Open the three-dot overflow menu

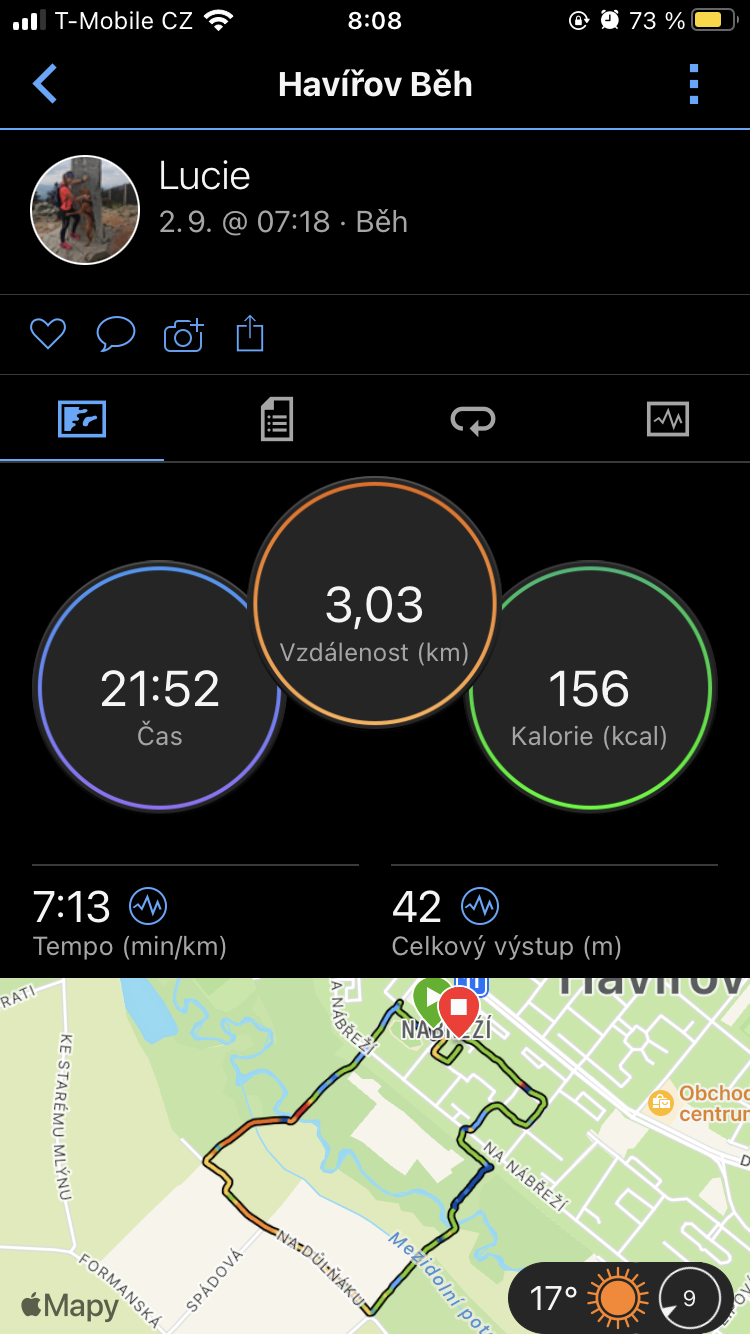694,84
